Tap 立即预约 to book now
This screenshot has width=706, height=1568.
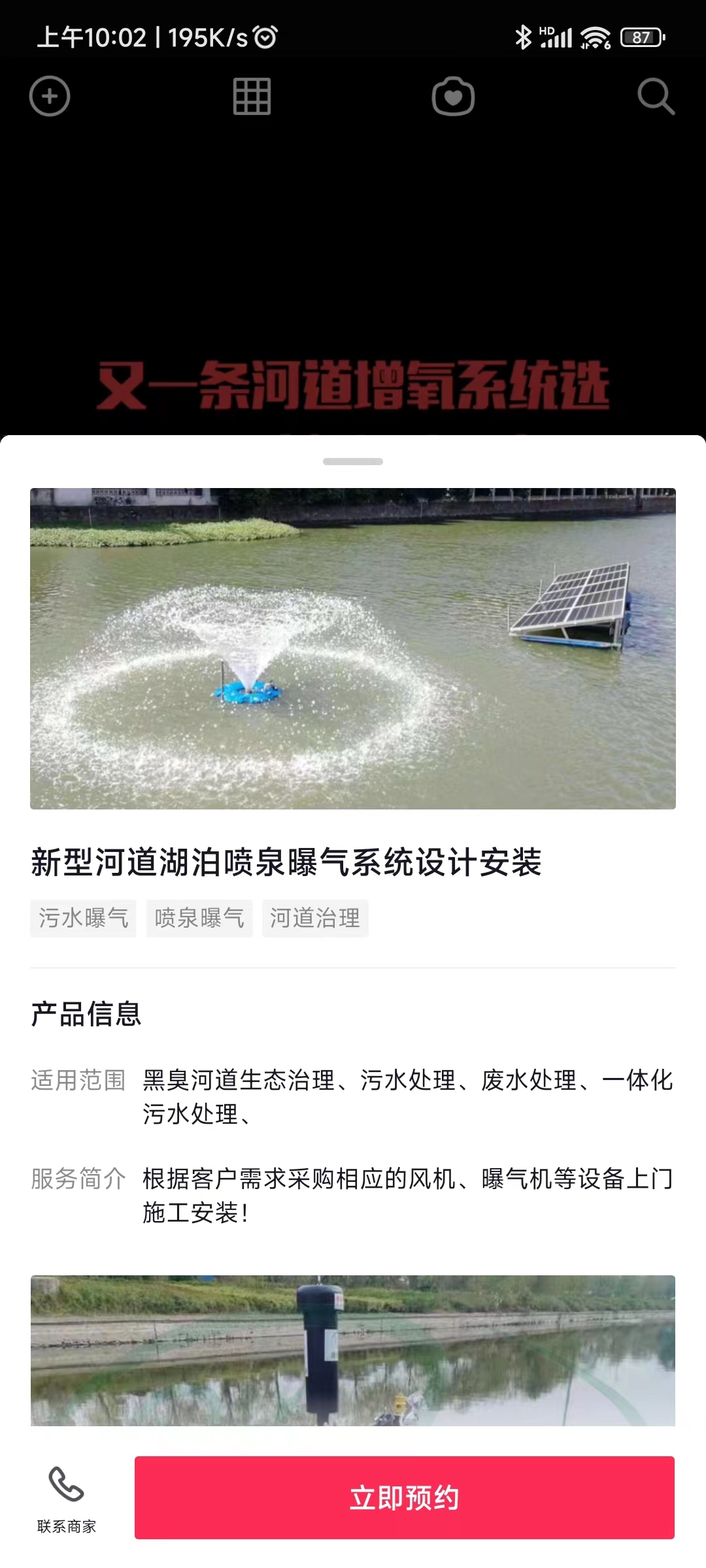tap(404, 1497)
